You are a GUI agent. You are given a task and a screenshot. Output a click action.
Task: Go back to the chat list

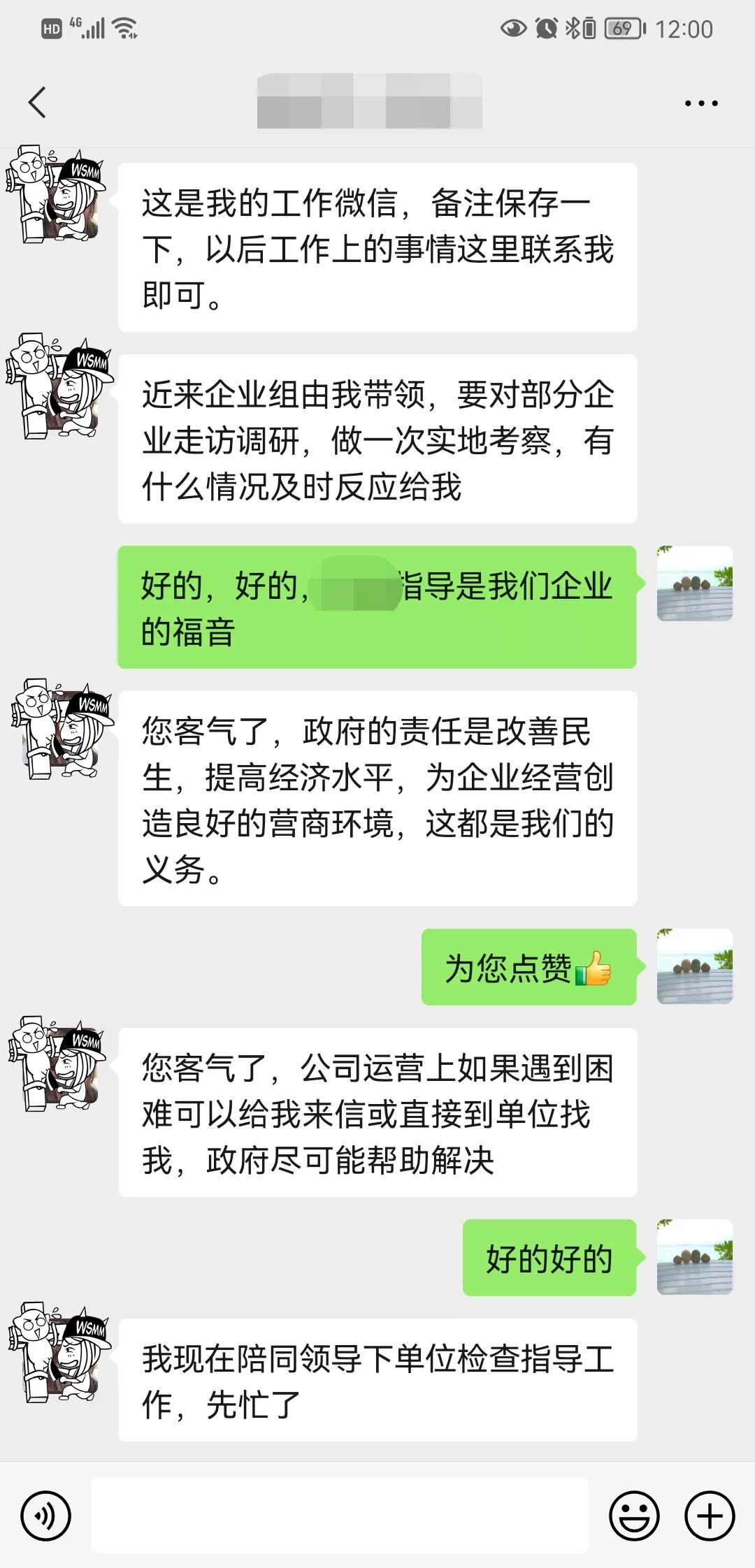click(38, 103)
